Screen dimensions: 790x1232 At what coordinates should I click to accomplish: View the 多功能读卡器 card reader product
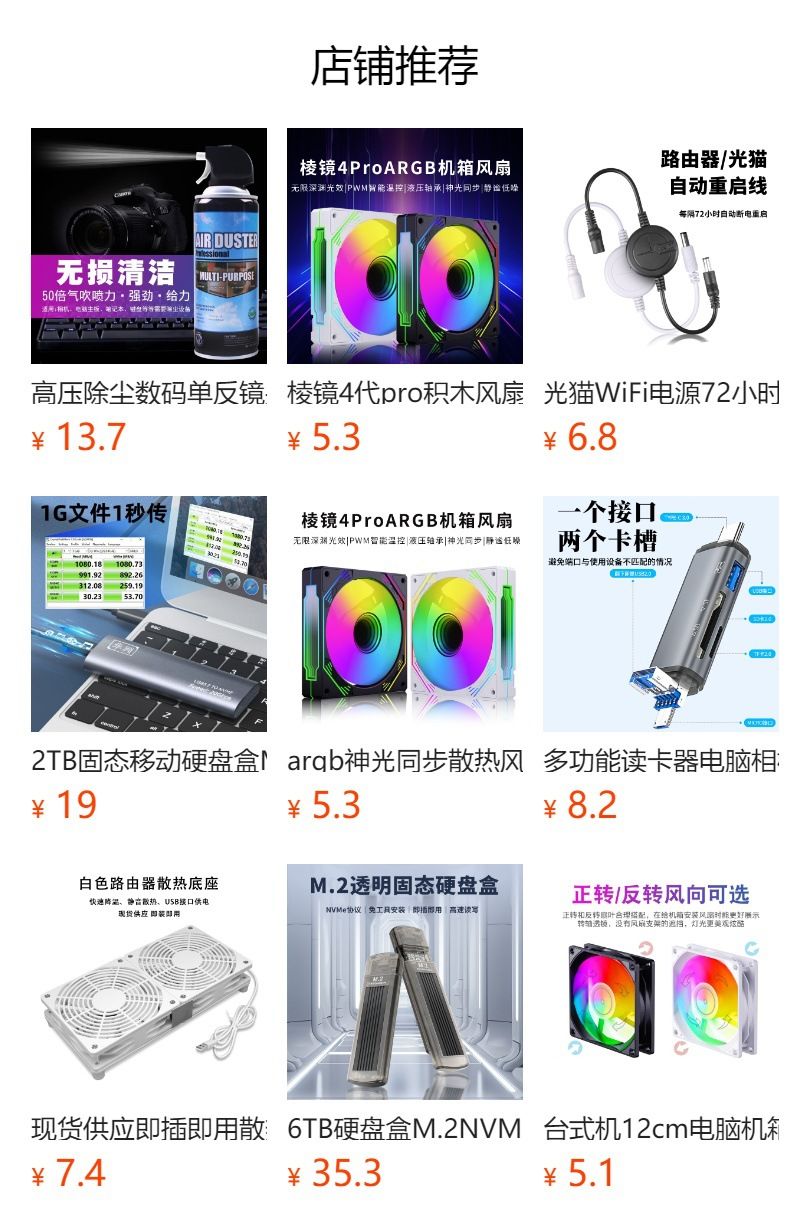point(661,660)
